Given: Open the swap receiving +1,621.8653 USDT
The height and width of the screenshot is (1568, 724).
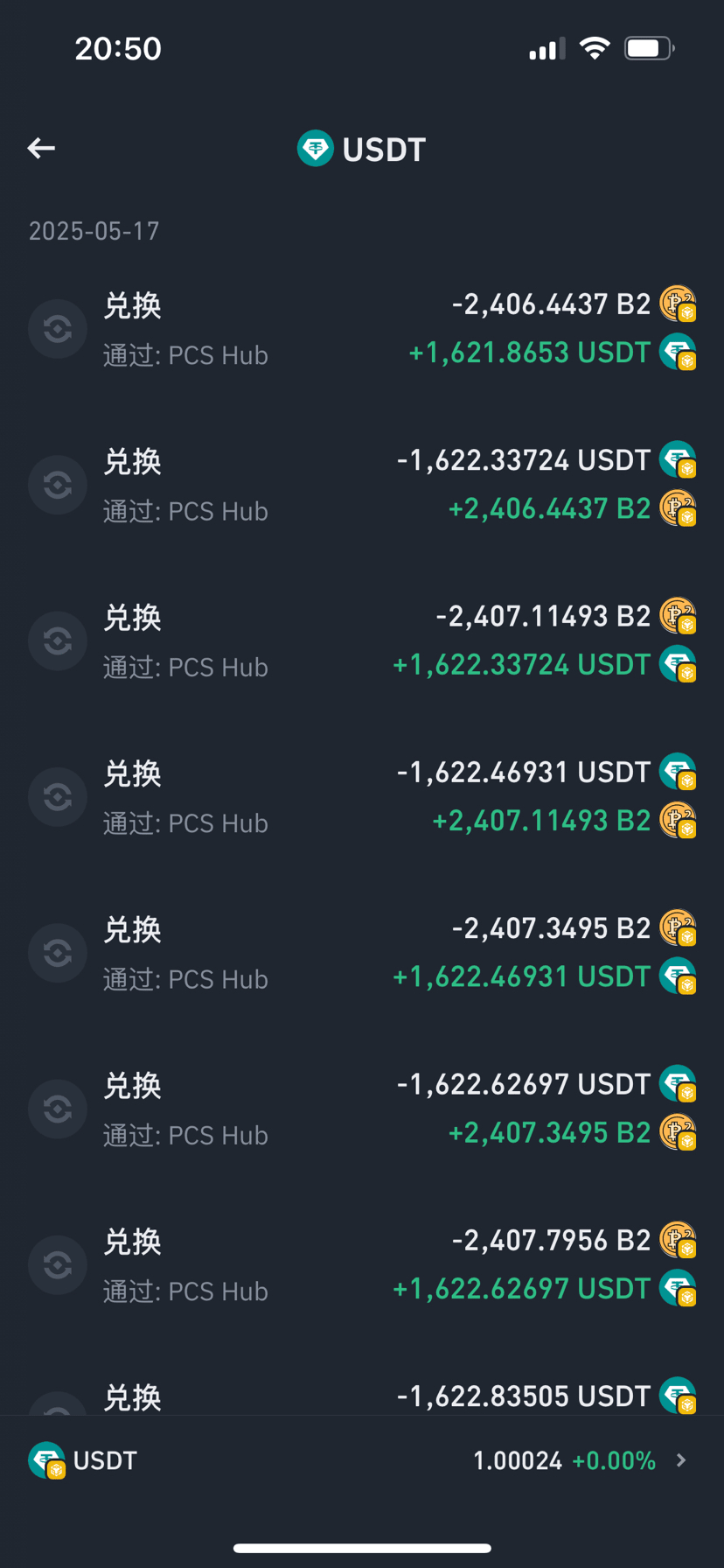Looking at the screenshot, I should [362, 329].
